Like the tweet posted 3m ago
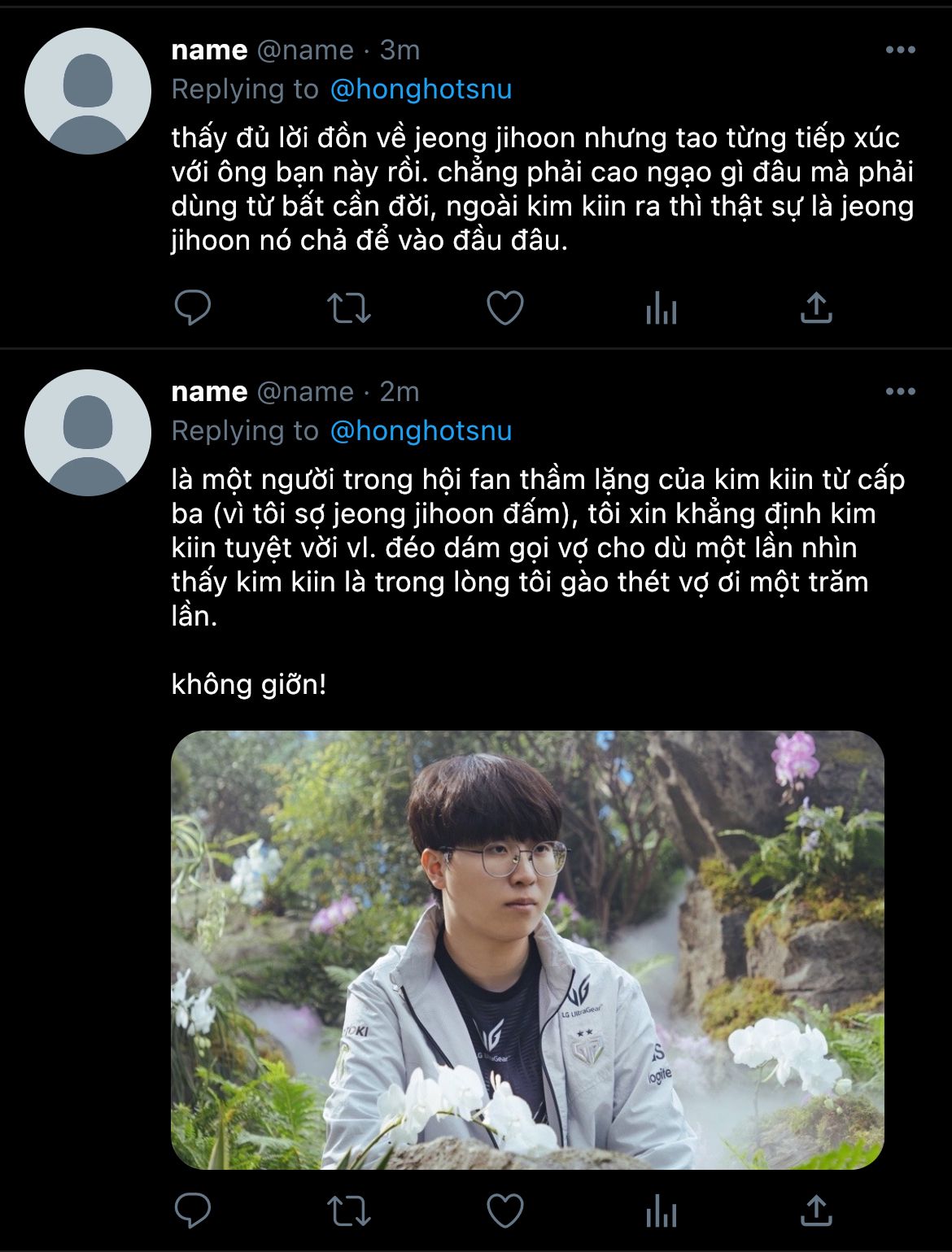Image resolution: width=952 pixels, height=1252 pixels. 504,308
